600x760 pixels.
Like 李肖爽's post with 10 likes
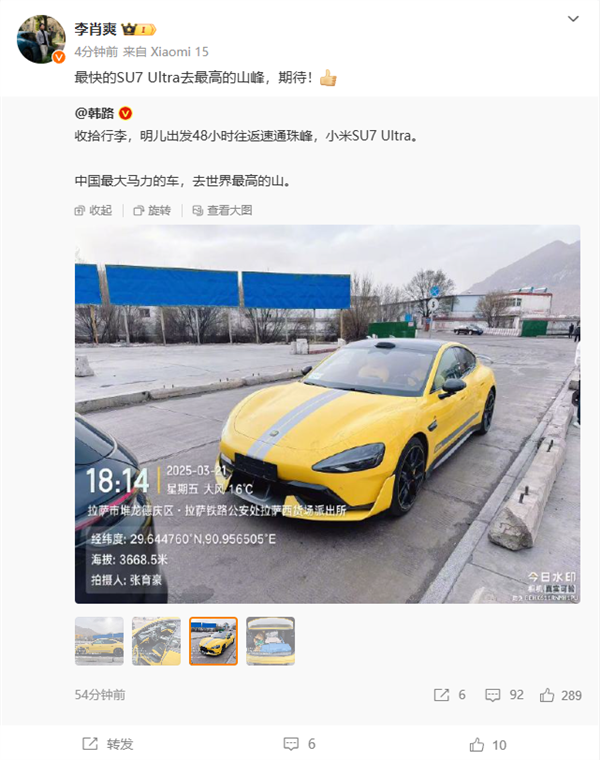pyautogui.click(x=488, y=744)
